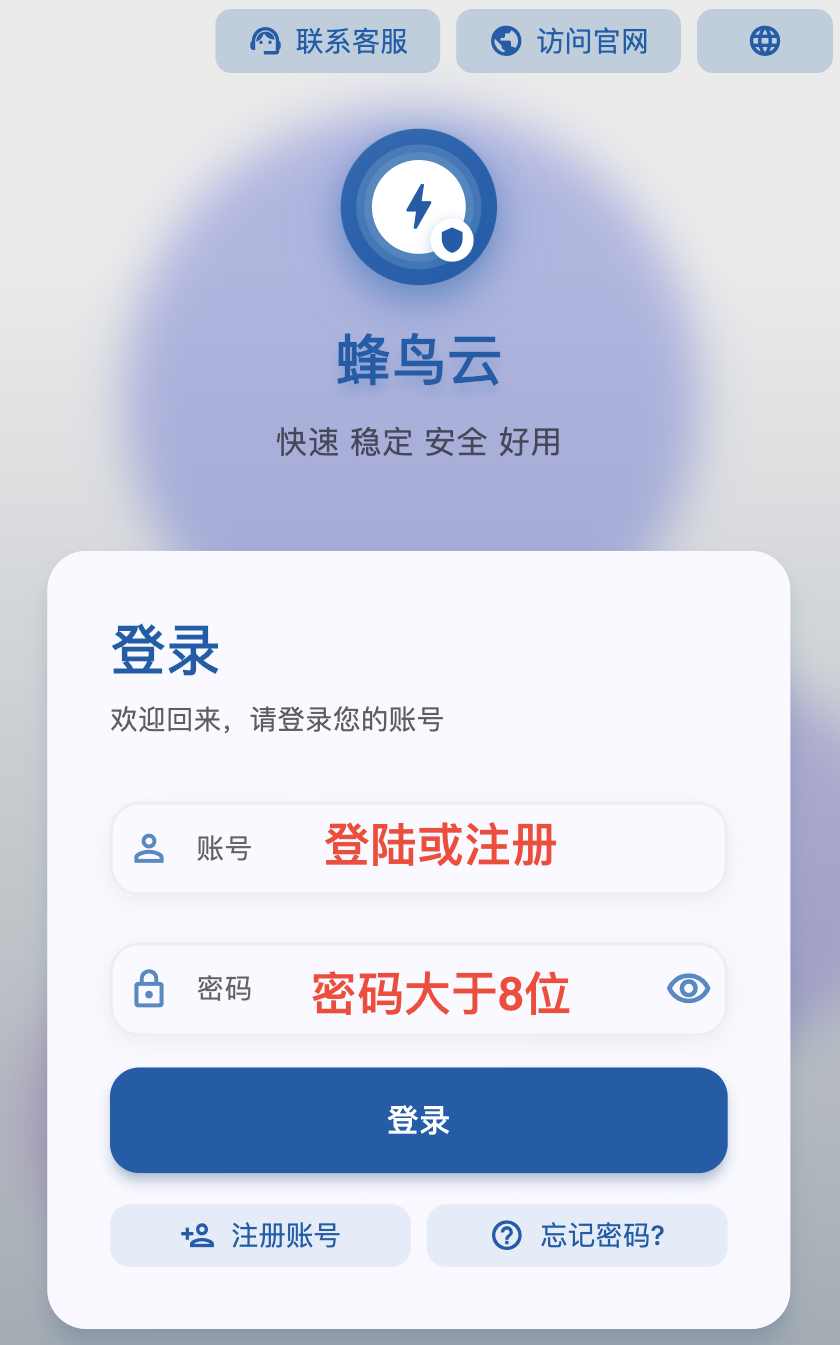
Task: Click the 蜂鸟云 lightning bolt logo
Action: pyautogui.click(x=418, y=205)
